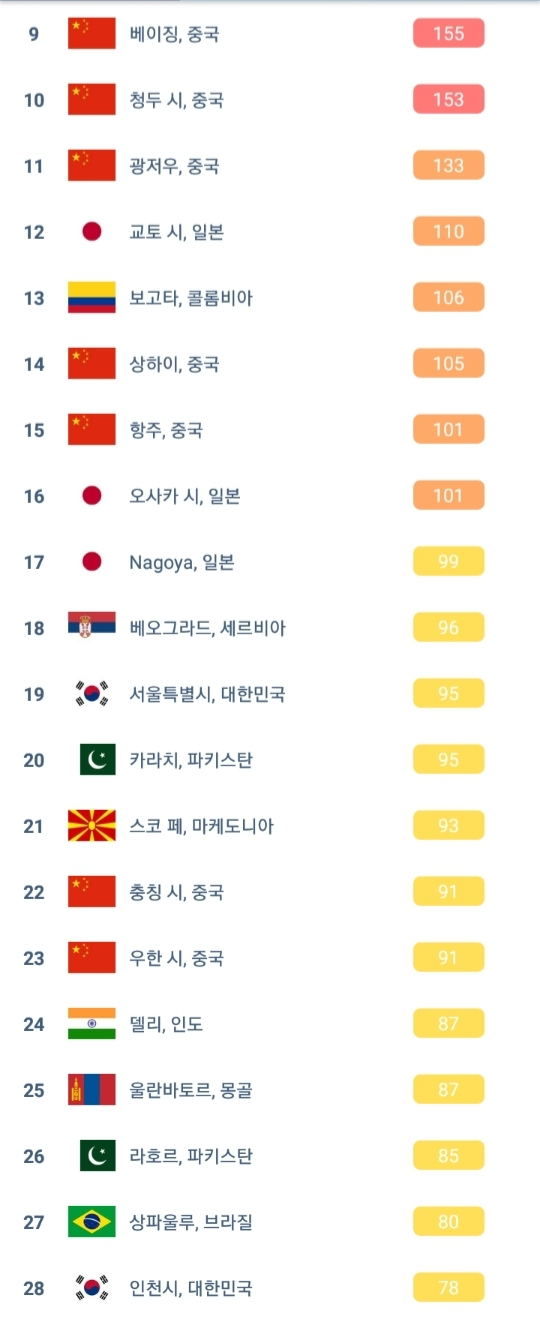Open 상파울루, 브라질 details

tap(270, 1222)
